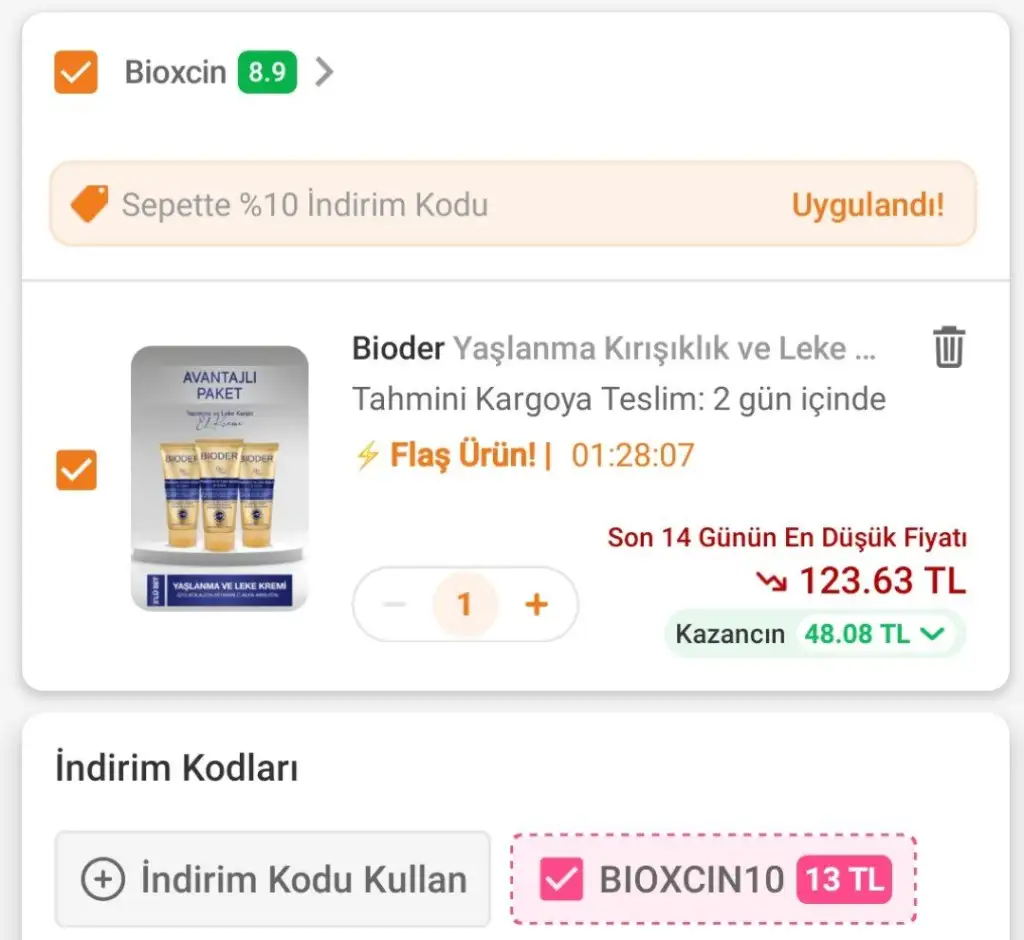The height and width of the screenshot is (940, 1024).
Task: Increase product quantity with plus
Action: (x=537, y=604)
